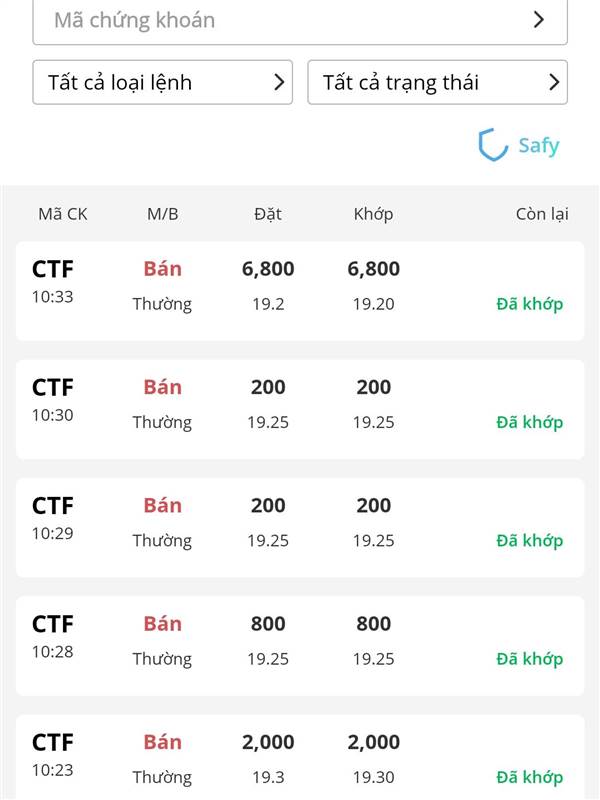Open the Mã chứng khoán stock code picker
Image resolution: width=600 pixels, height=800 pixels.
point(299,20)
